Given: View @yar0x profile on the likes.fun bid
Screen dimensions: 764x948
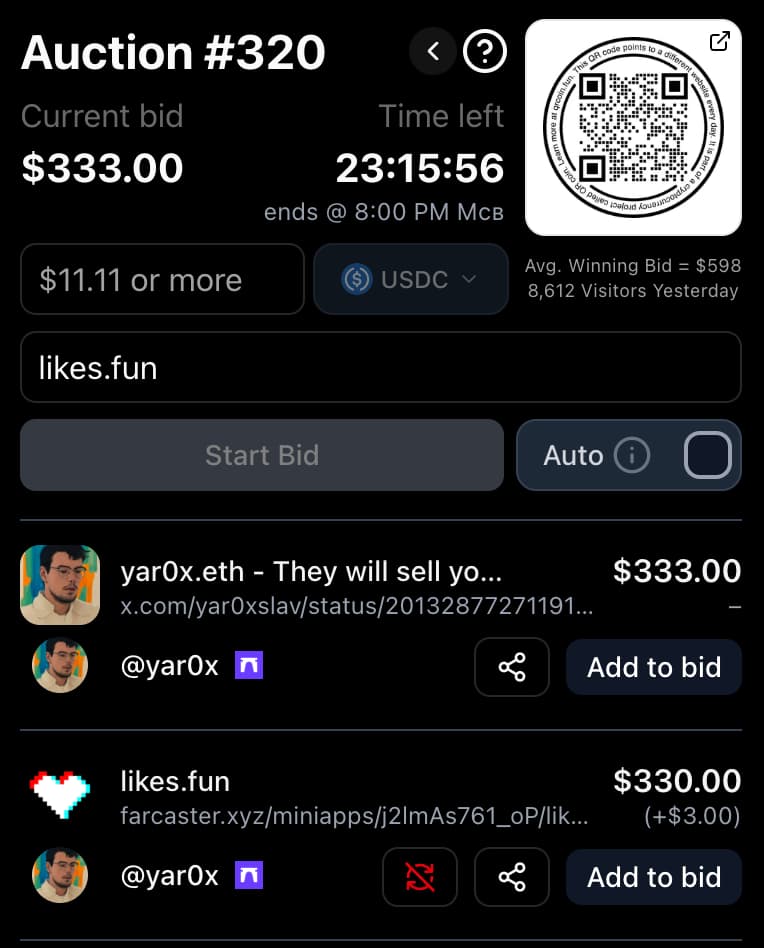Looking at the screenshot, I should pyautogui.click(x=169, y=877).
